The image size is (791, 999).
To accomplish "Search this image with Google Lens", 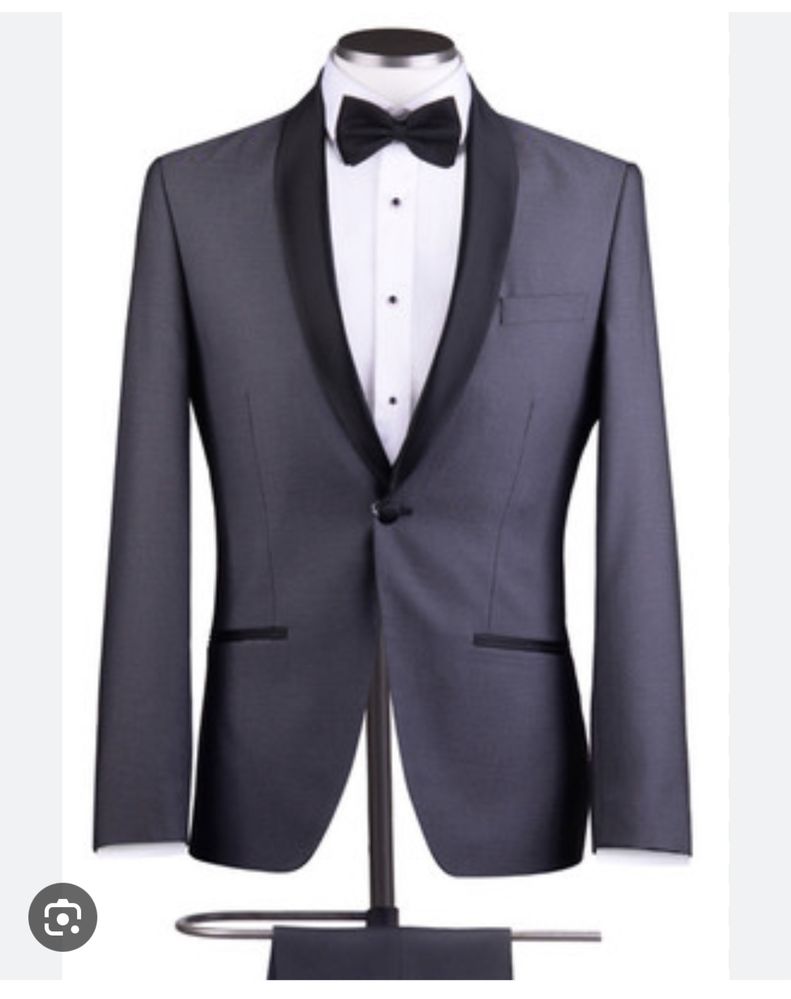I will tap(62, 916).
